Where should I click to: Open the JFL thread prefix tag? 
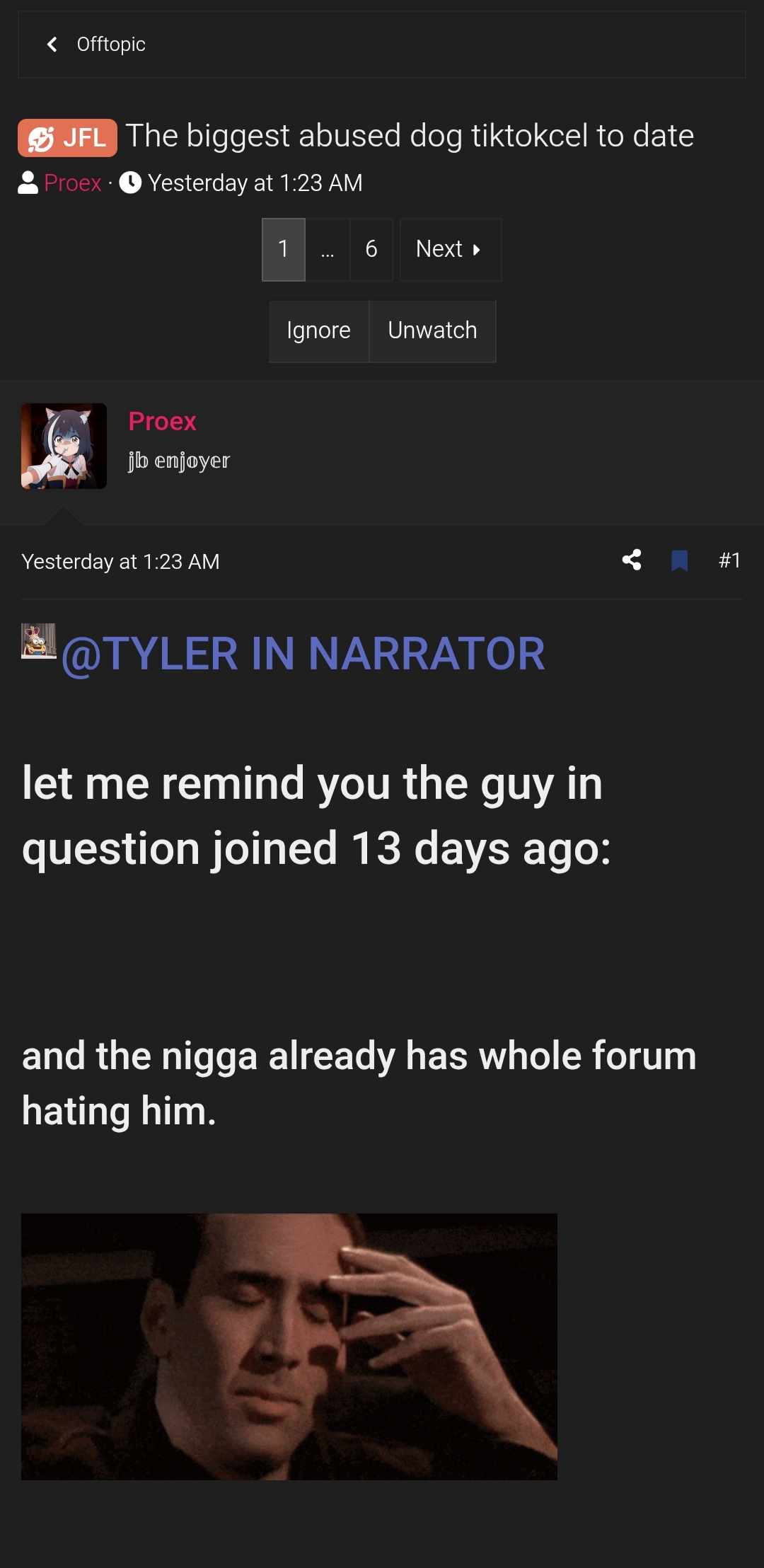click(x=67, y=137)
